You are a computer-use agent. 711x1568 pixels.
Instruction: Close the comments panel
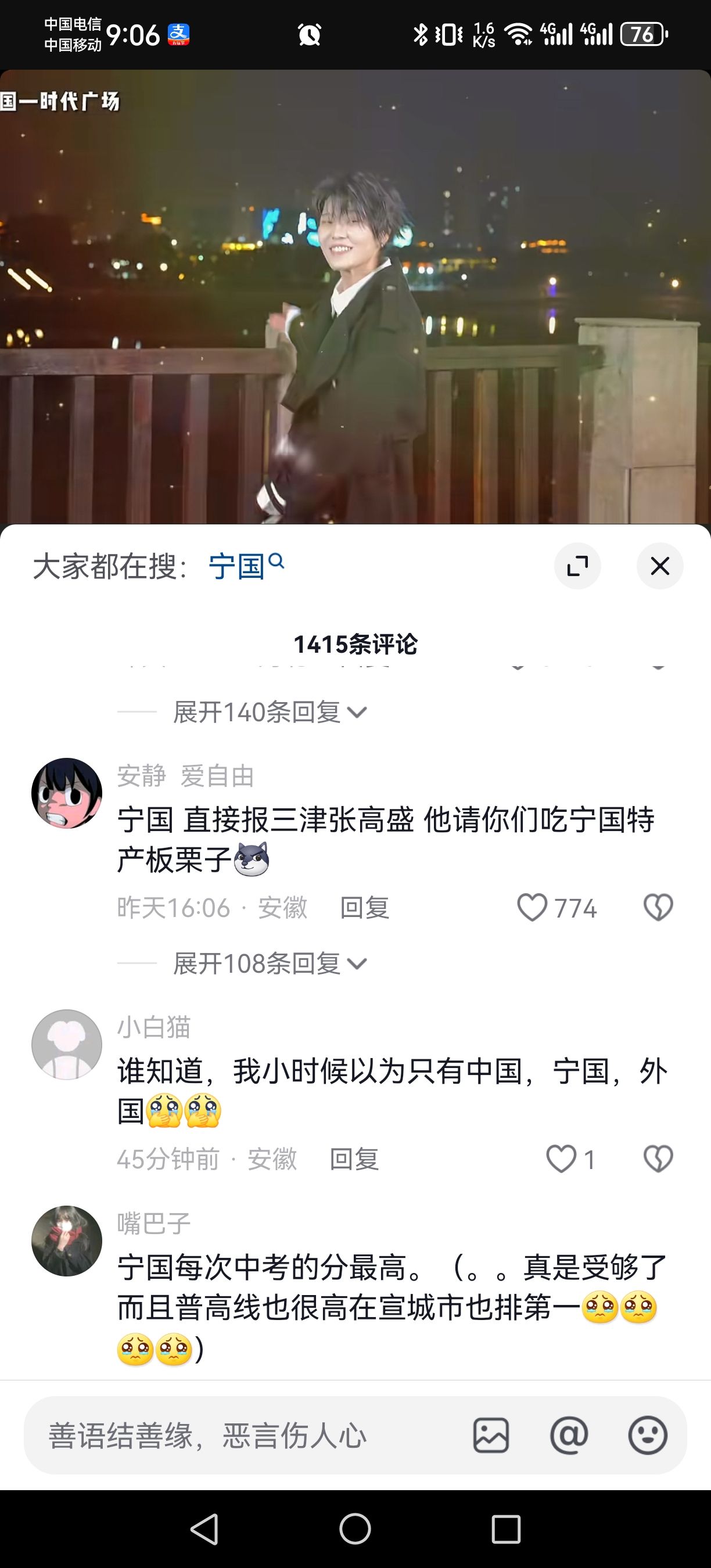[660, 566]
